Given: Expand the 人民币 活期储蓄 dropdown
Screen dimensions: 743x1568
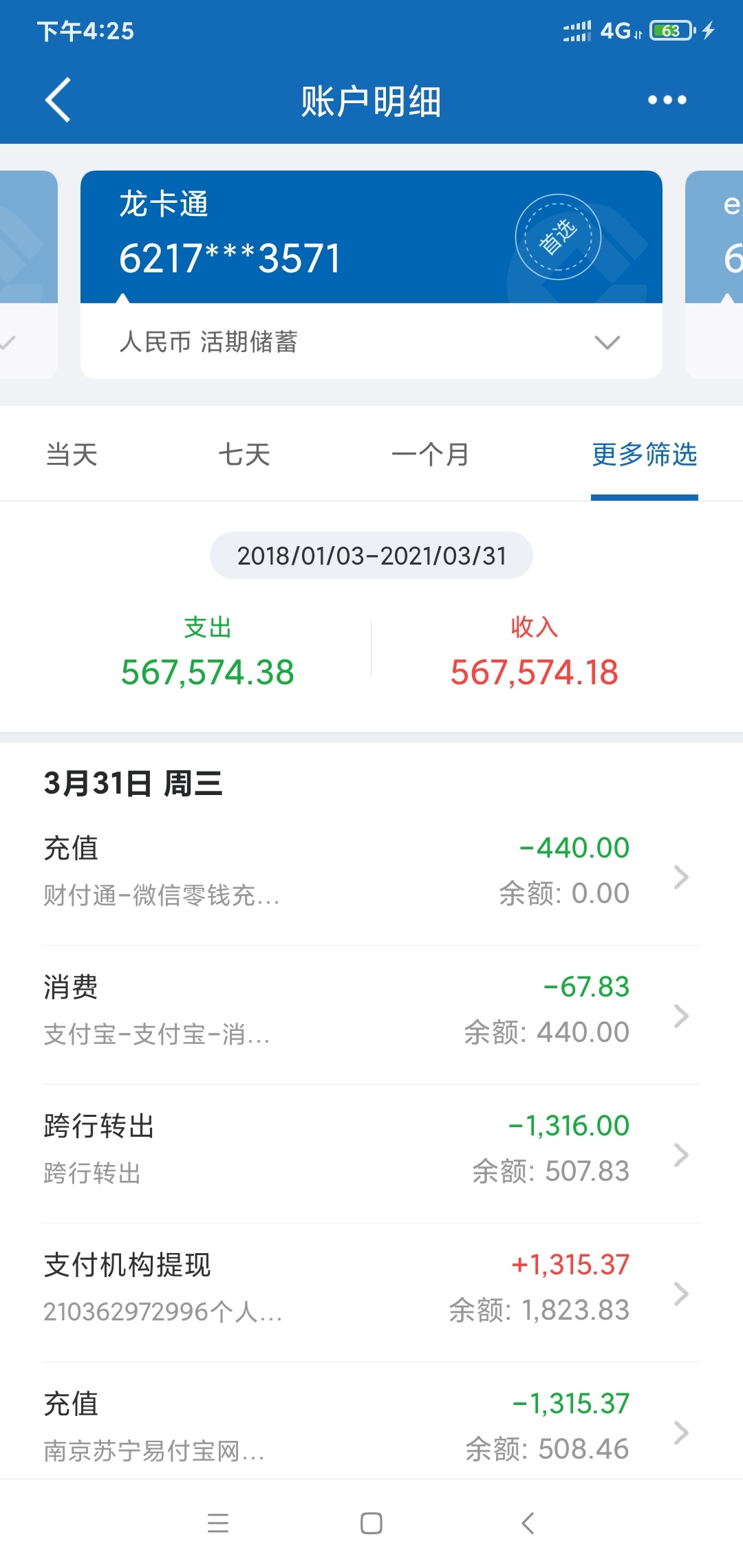Looking at the screenshot, I should point(371,342).
